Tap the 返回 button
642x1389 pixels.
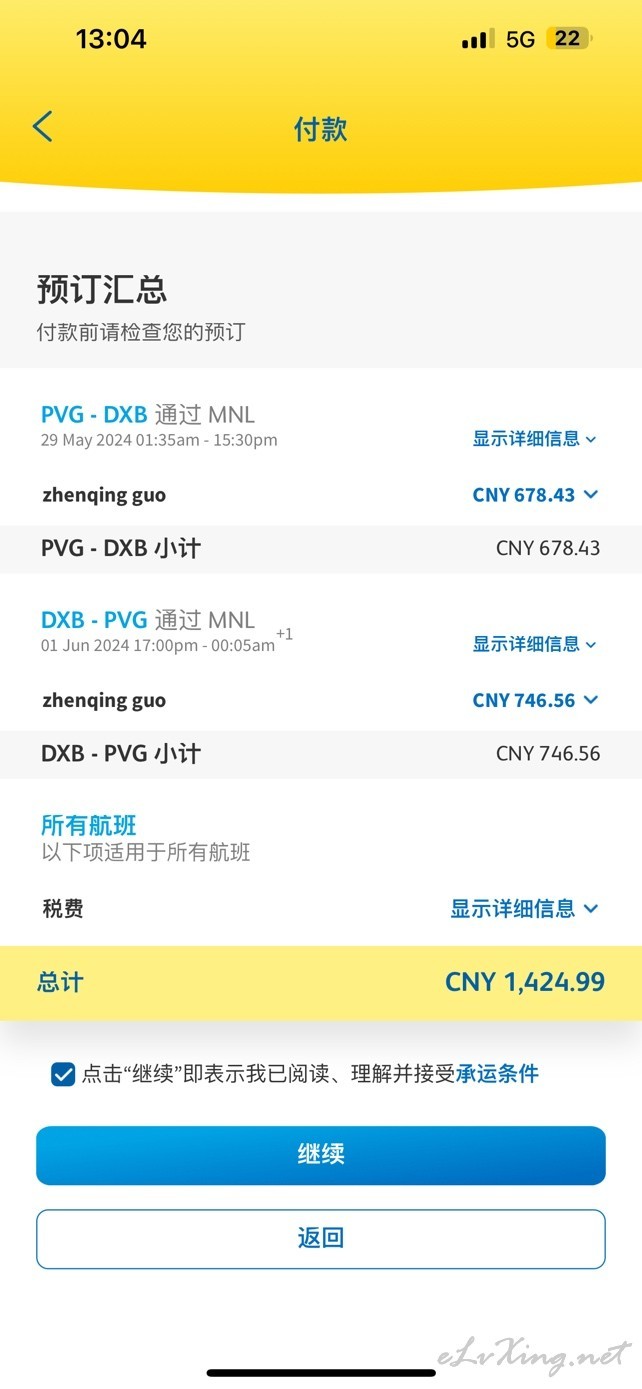[x=321, y=1239]
